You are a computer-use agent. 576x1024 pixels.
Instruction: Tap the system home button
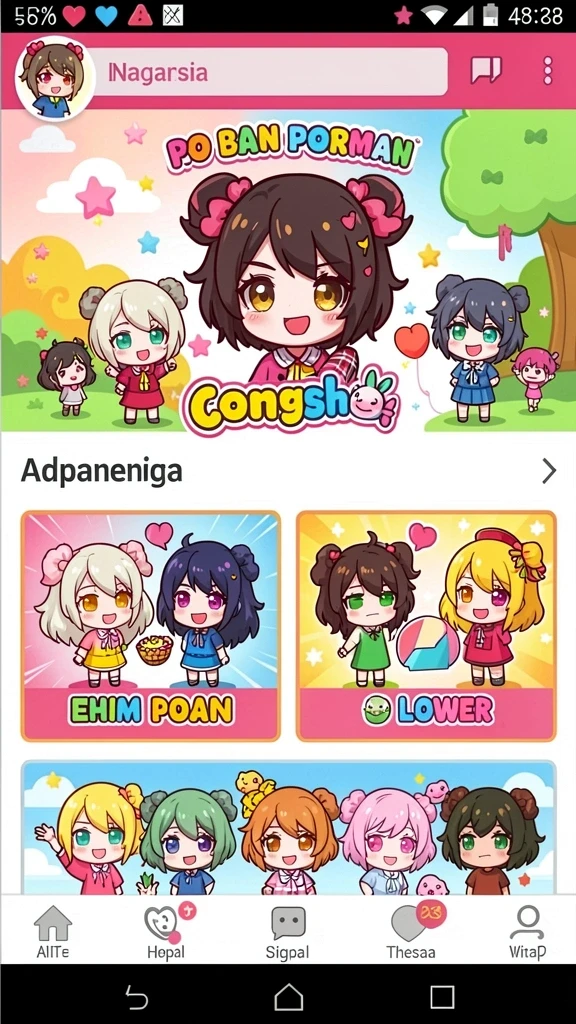pos(288,997)
